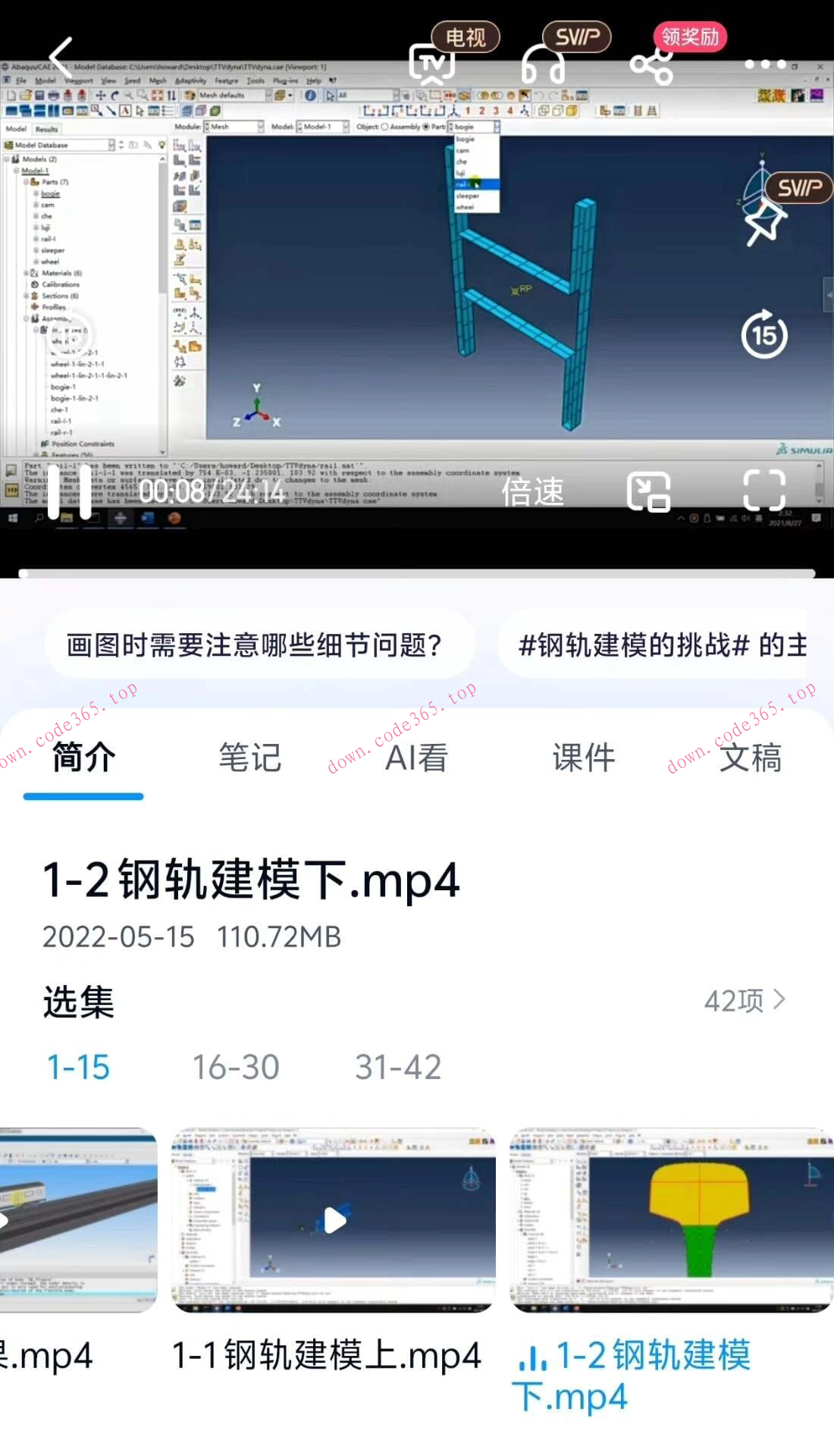
Task: Tap the 倍速 playback speed button
Action: [533, 493]
